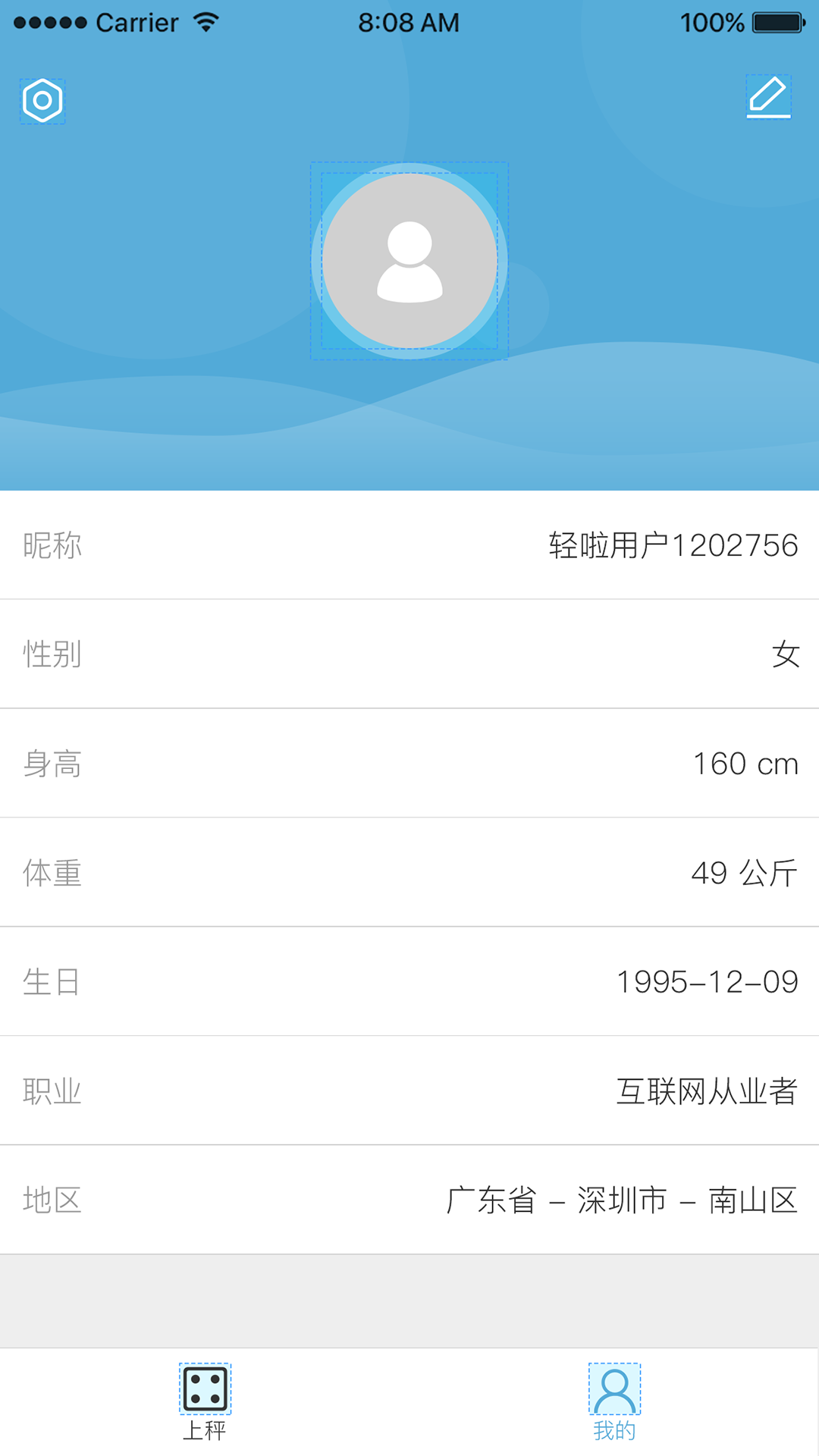Tap the 昵称 label row
This screenshot has height=1456, width=819.
pyautogui.click(x=52, y=546)
